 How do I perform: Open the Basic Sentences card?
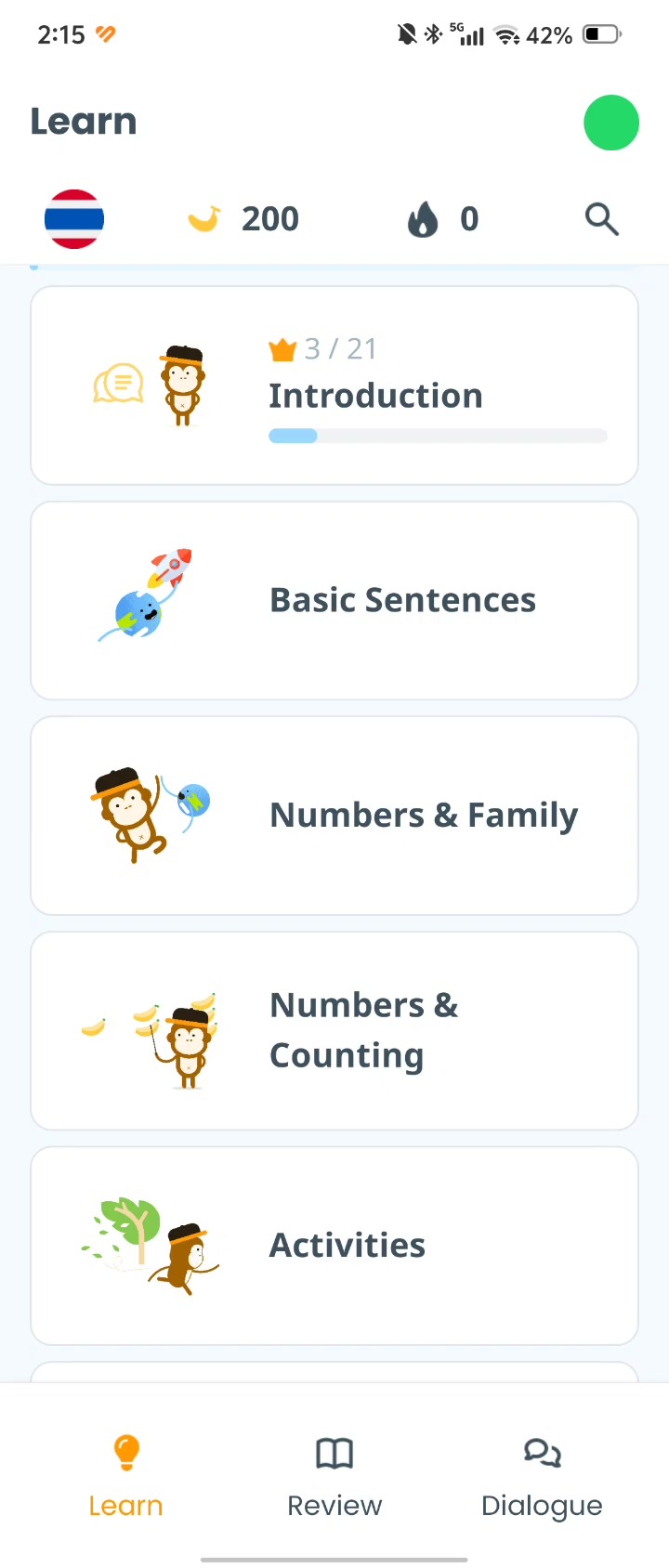pos(334,601)
